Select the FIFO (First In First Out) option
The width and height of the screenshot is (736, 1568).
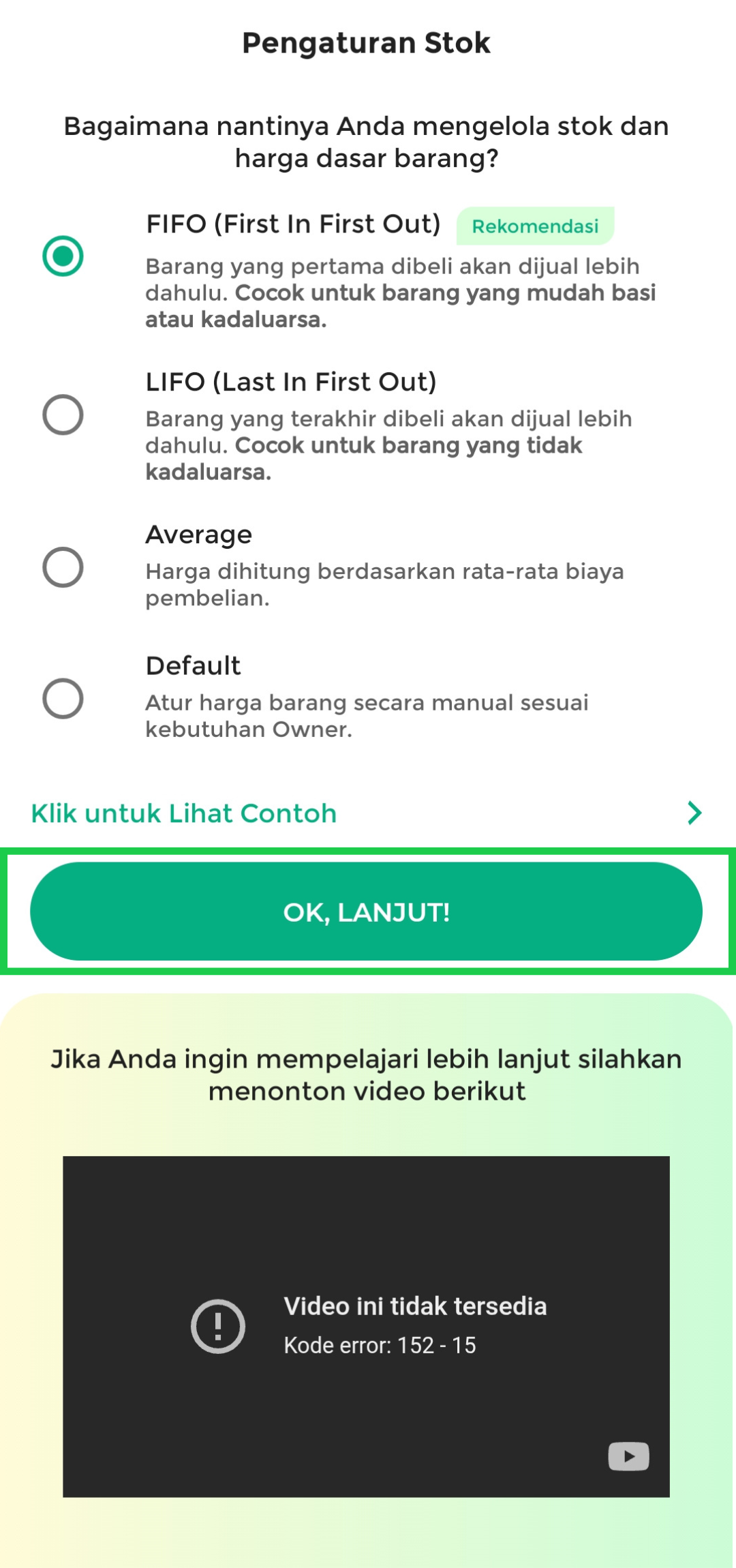[63, 256]
